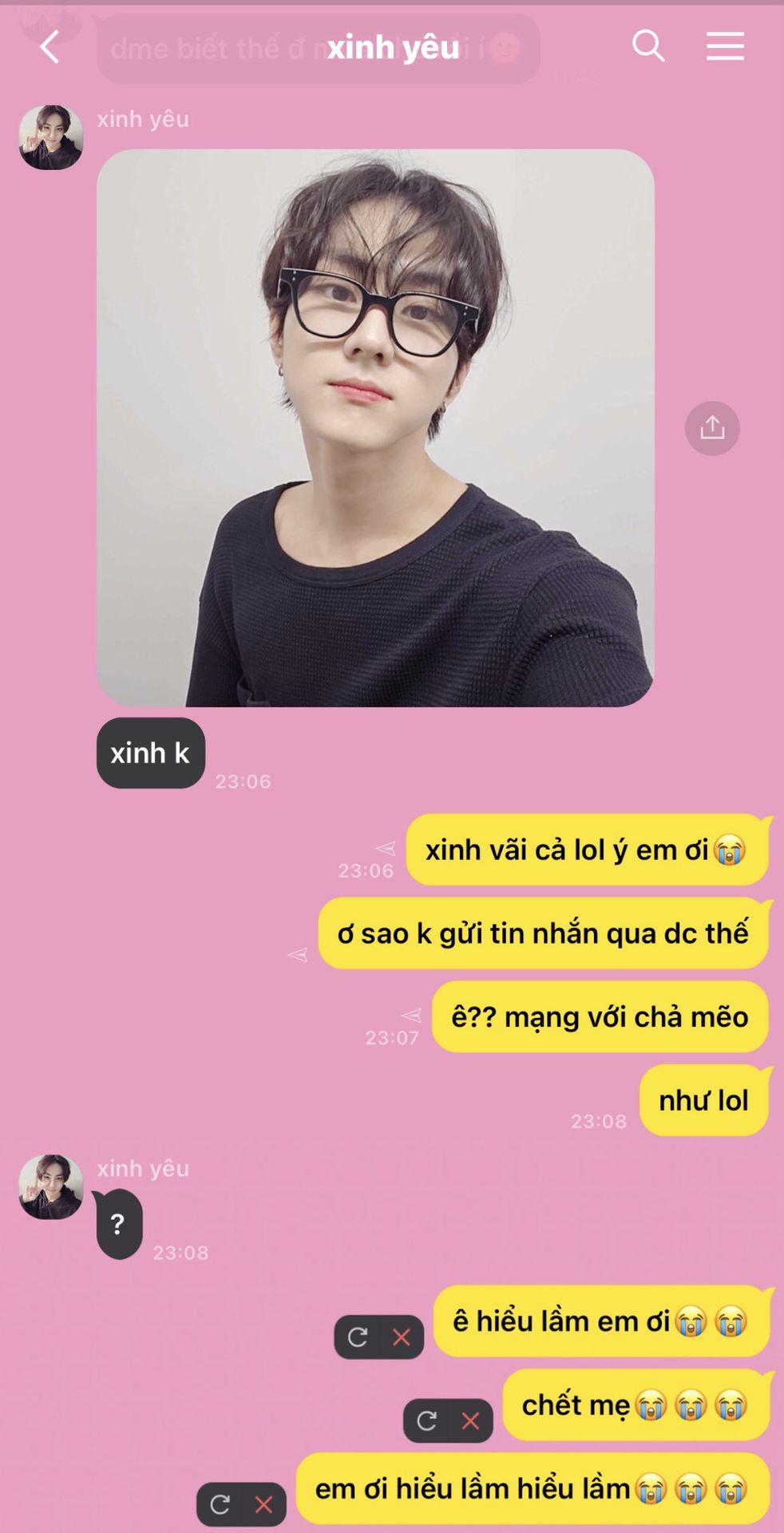
Task: Open the received selfie photo
Action: pyautogui.click(x=375, y=428)
